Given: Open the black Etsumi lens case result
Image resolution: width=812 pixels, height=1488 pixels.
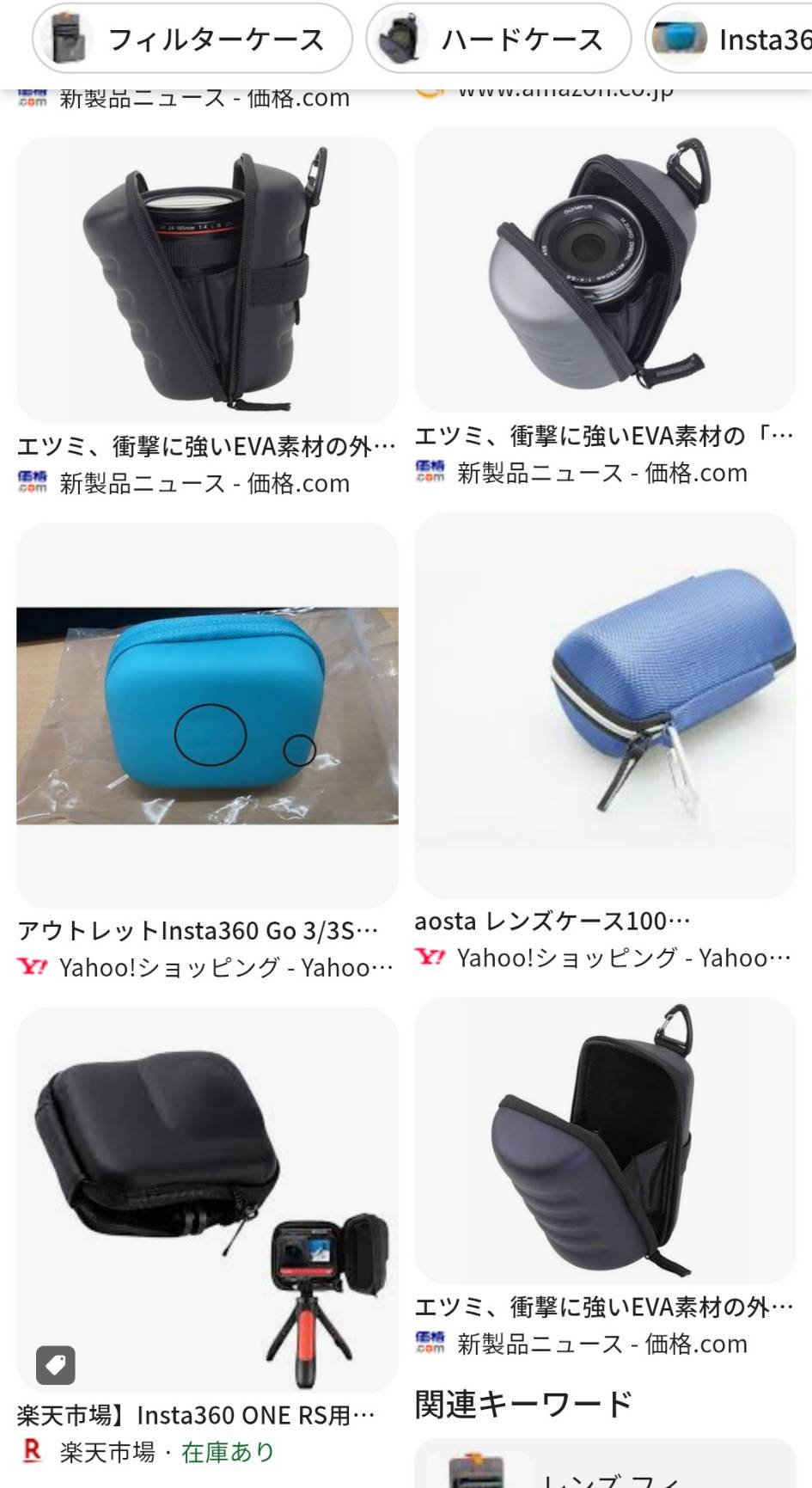Looking at the screenshot, I should (207, 281).
